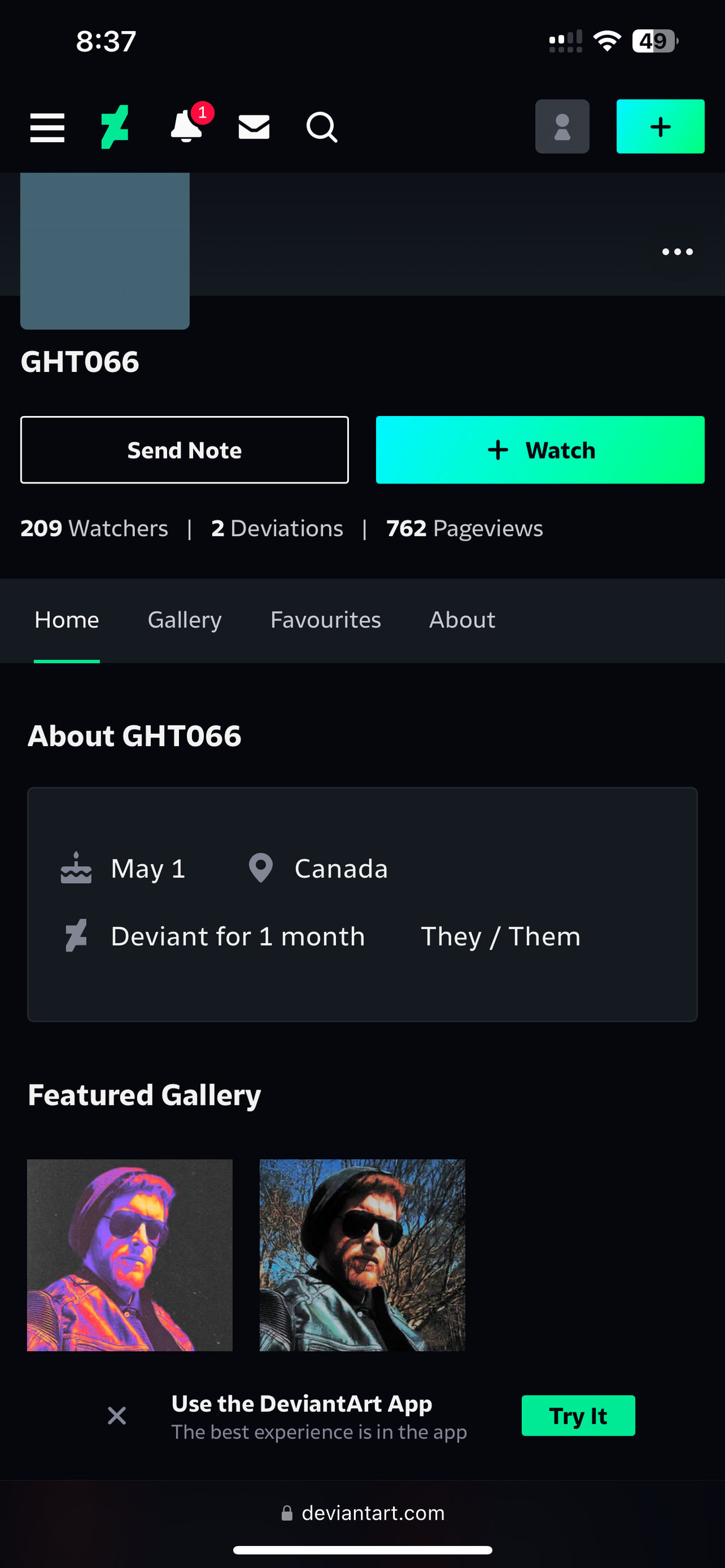
Task: View the 209 Watchers list
Action: 95,528
